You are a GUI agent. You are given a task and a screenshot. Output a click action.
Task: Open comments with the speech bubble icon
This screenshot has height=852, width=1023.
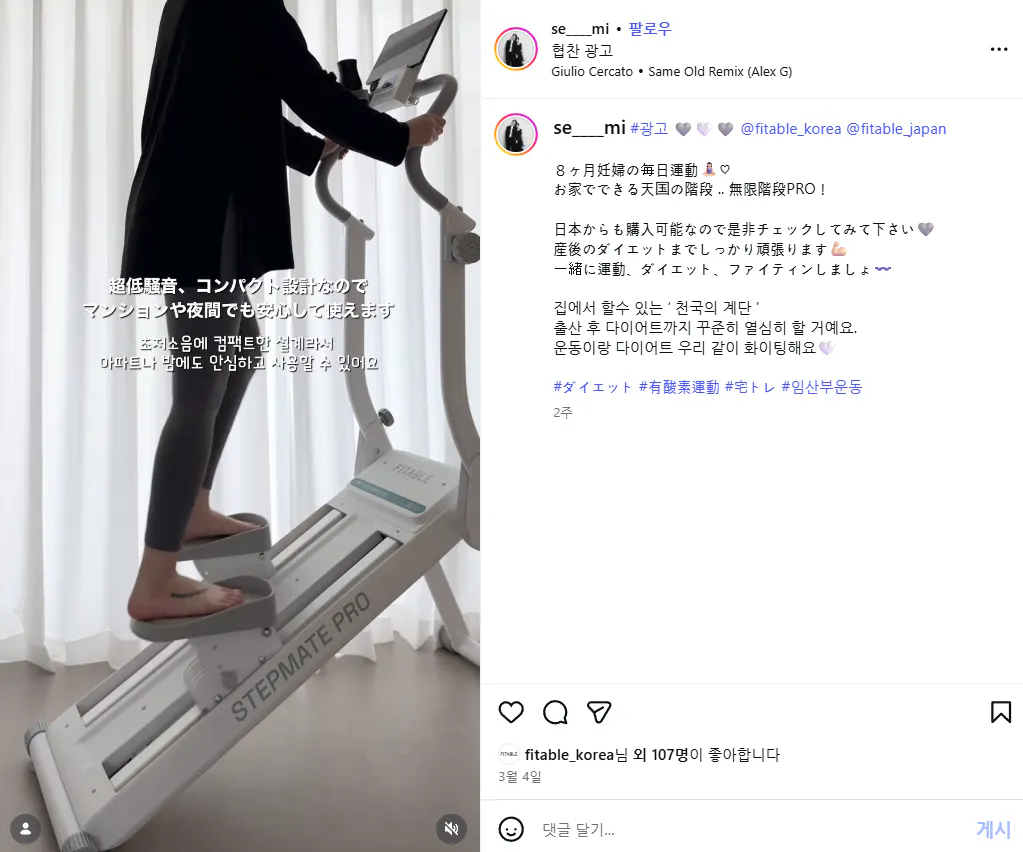click(x=555, y=712)
